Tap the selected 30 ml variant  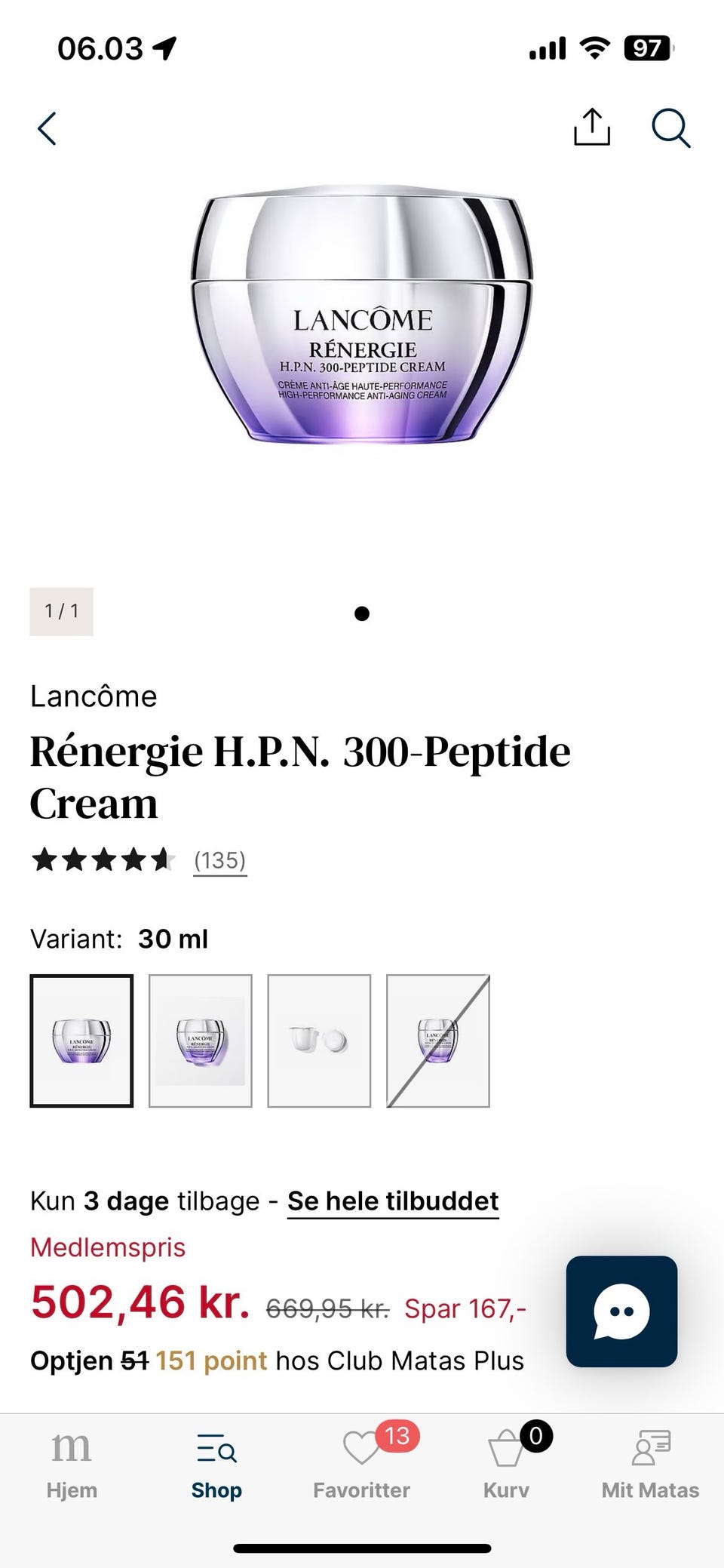pyautogui.click(x=81, y=1041)
